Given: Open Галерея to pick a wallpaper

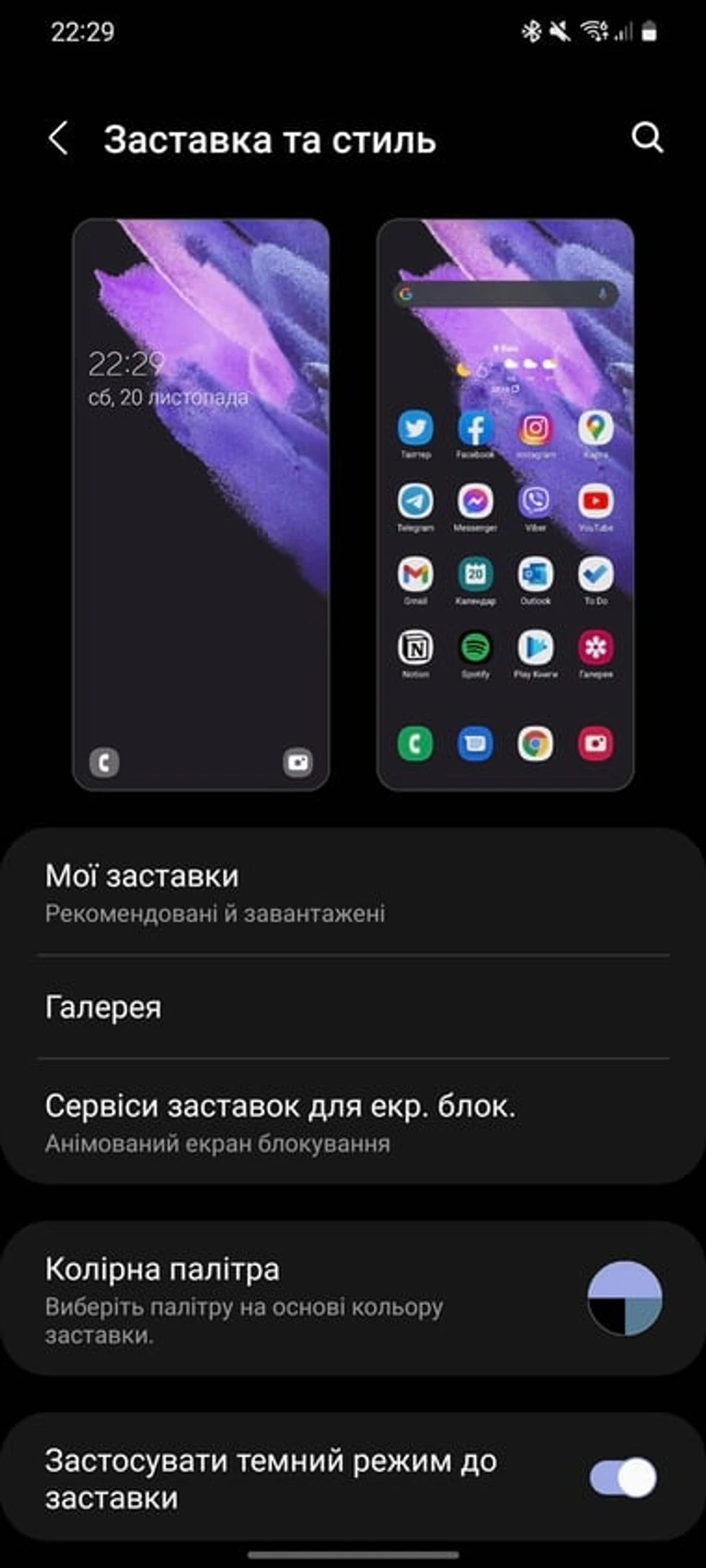Looking at the screenshot, I should [351, 1007].
